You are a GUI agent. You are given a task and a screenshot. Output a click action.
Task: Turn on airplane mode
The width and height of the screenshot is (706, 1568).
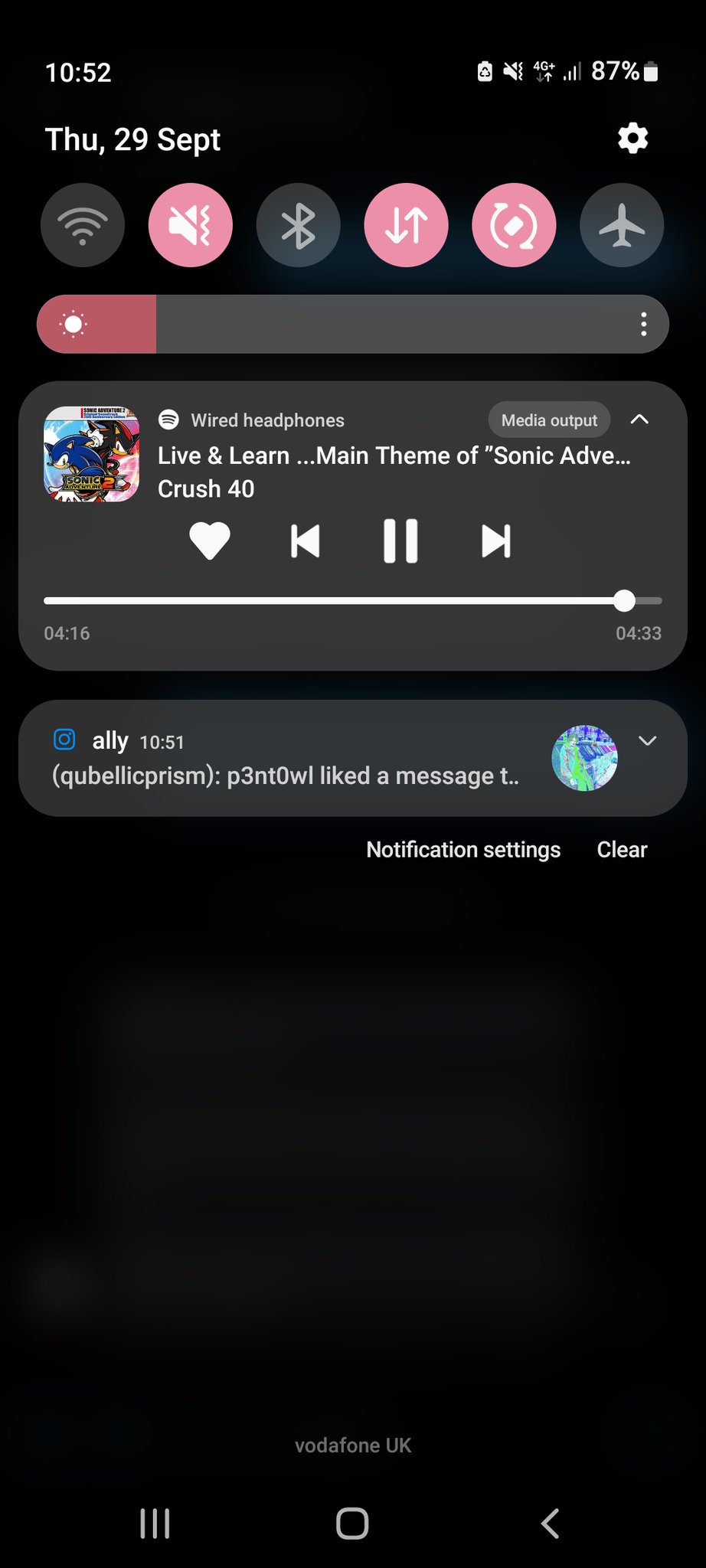(x=622, y=225)
